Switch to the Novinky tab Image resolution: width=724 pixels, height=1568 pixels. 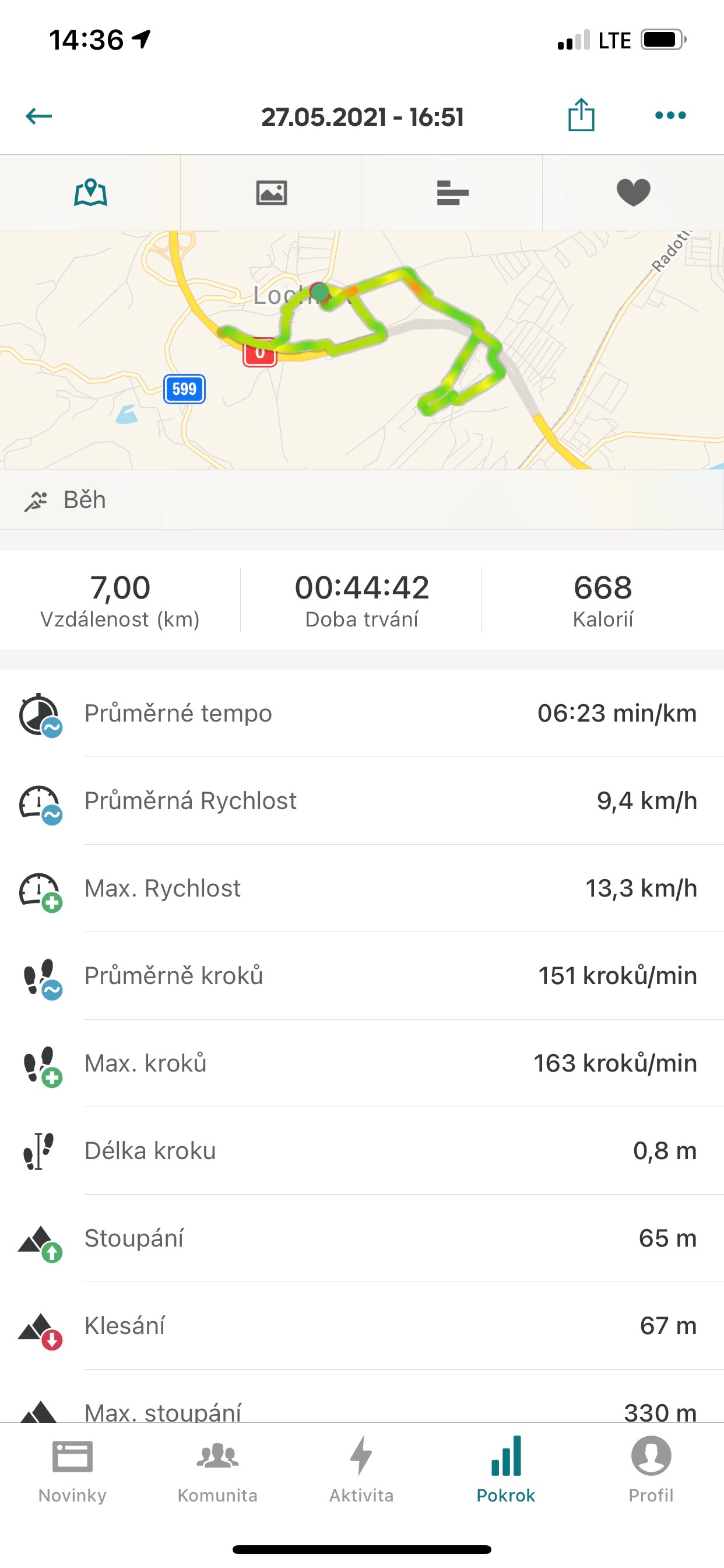pyautogui.click(x=72, y=1471)
